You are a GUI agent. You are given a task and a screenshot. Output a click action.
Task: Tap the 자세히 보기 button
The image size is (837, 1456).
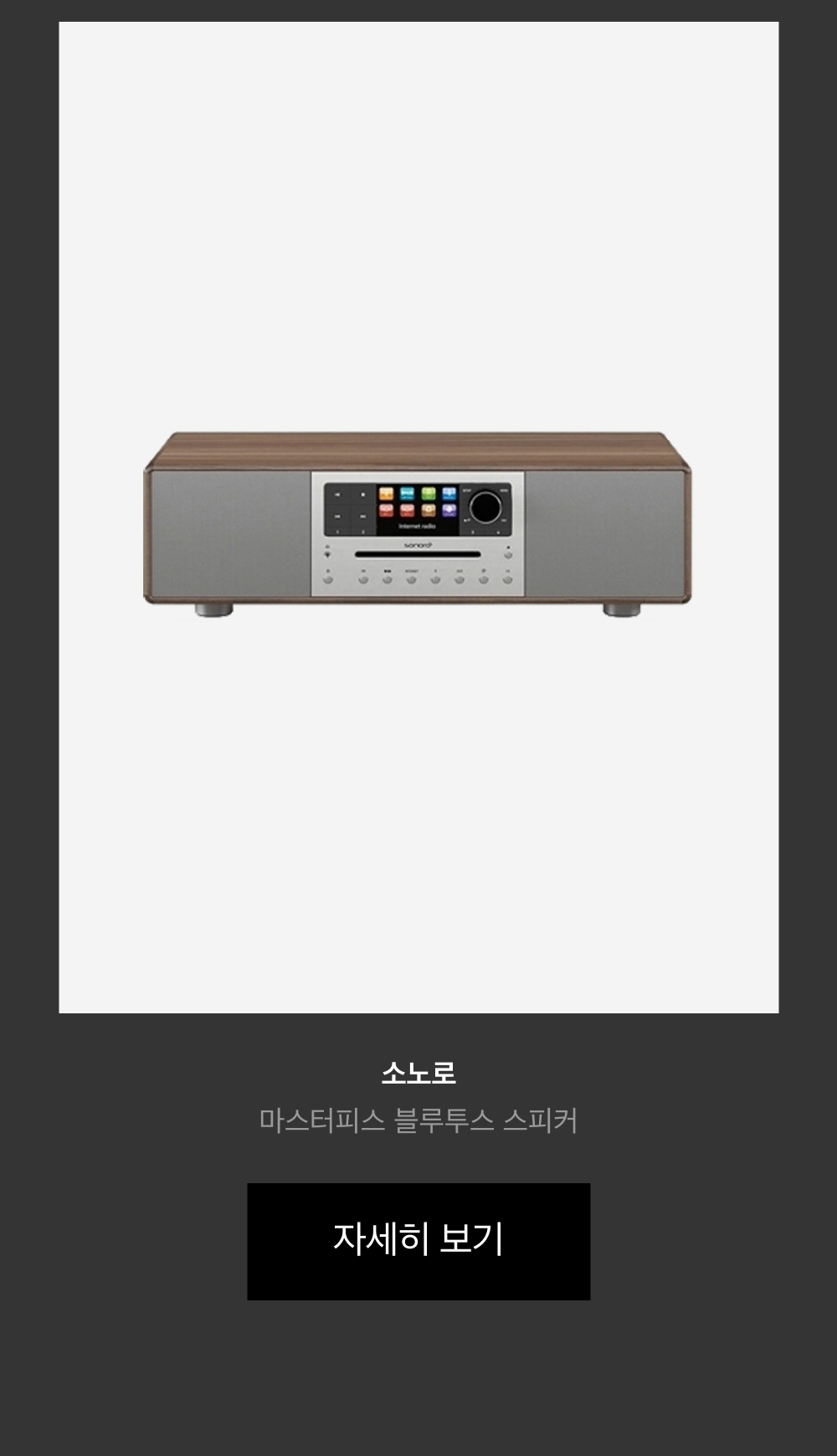[x=418, y=1241]
